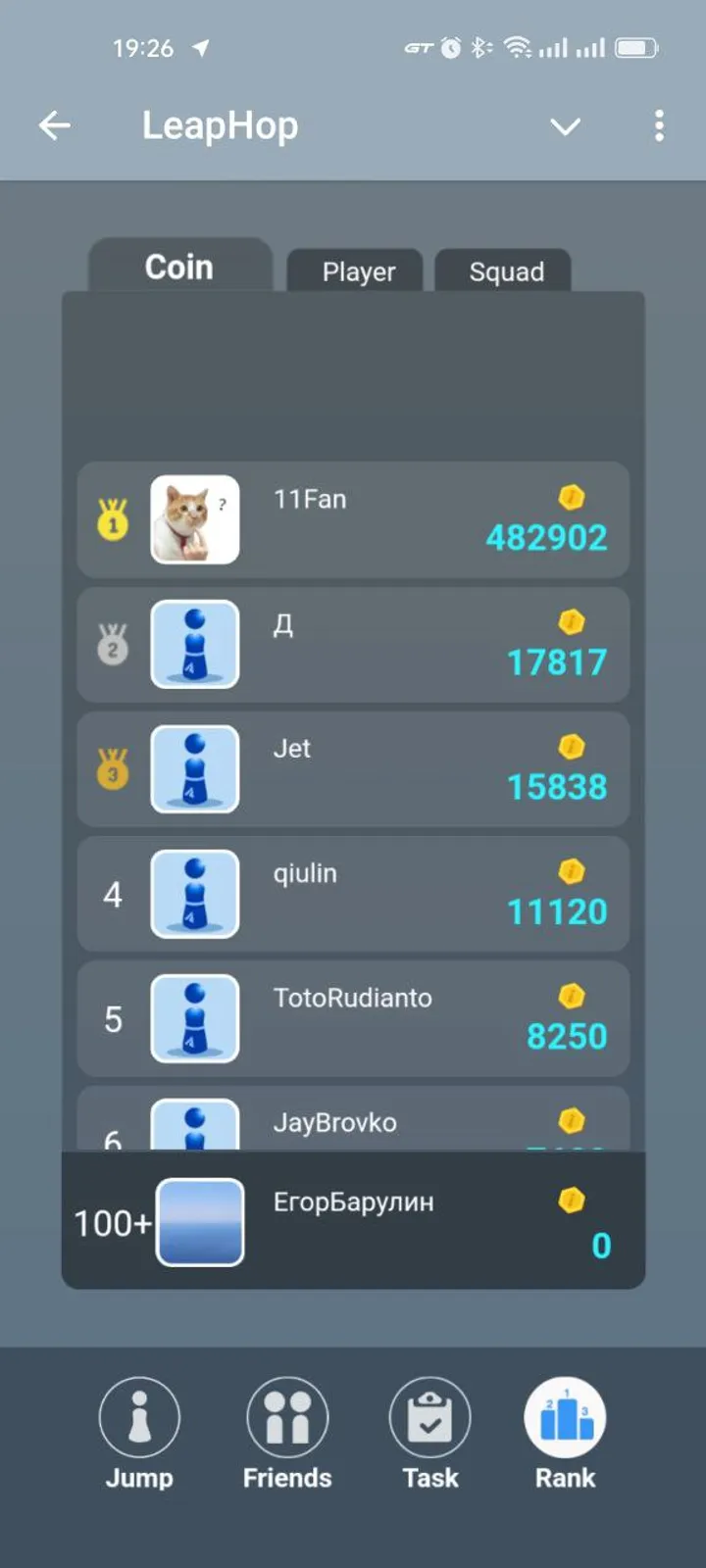Tap the LeapHop title text
This screenshot has width=706, height=1568.
pyautogui.click(x=220, y=125)
